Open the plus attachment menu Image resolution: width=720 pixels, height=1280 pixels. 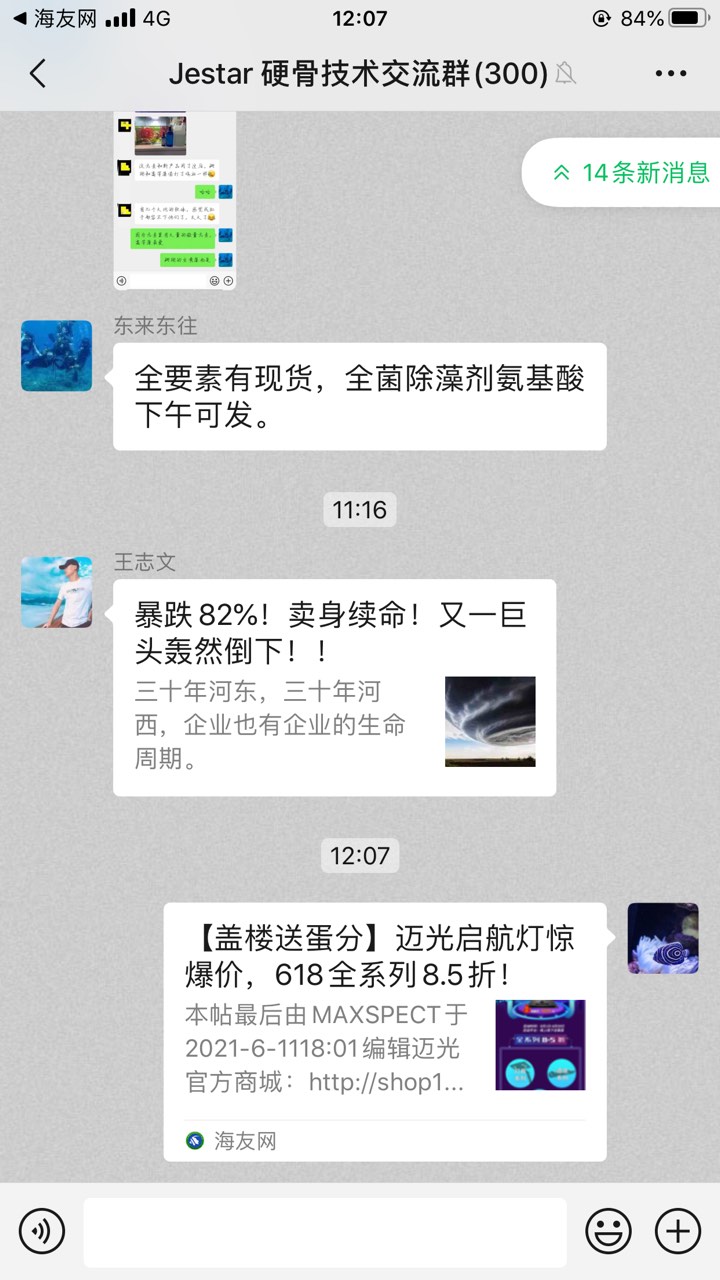coord(678,1230)
